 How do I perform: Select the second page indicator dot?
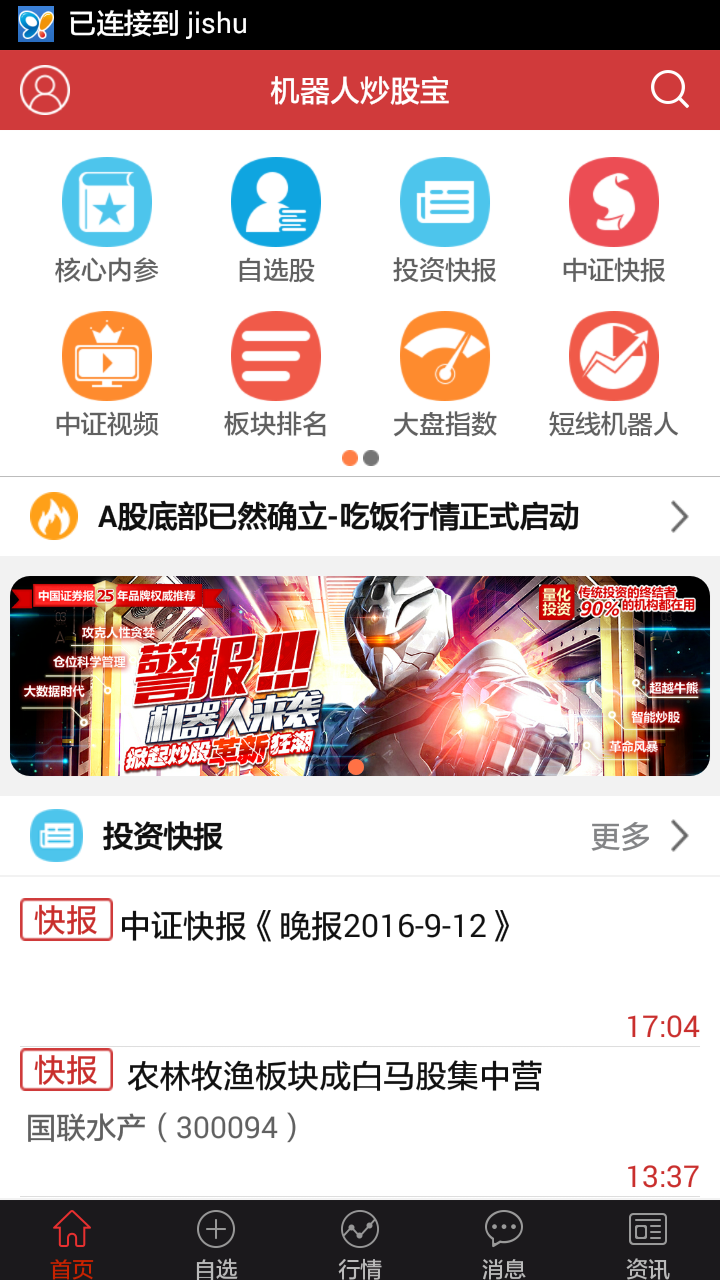[371, 458]
